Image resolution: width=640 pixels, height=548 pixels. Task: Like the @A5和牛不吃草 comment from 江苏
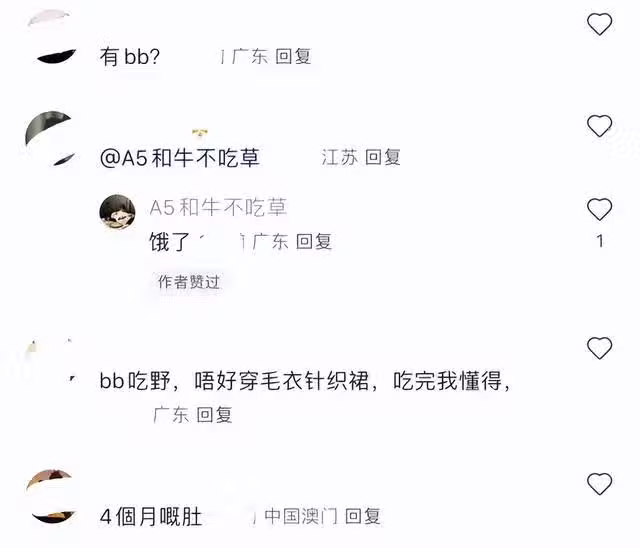click(x=599, y=126)
